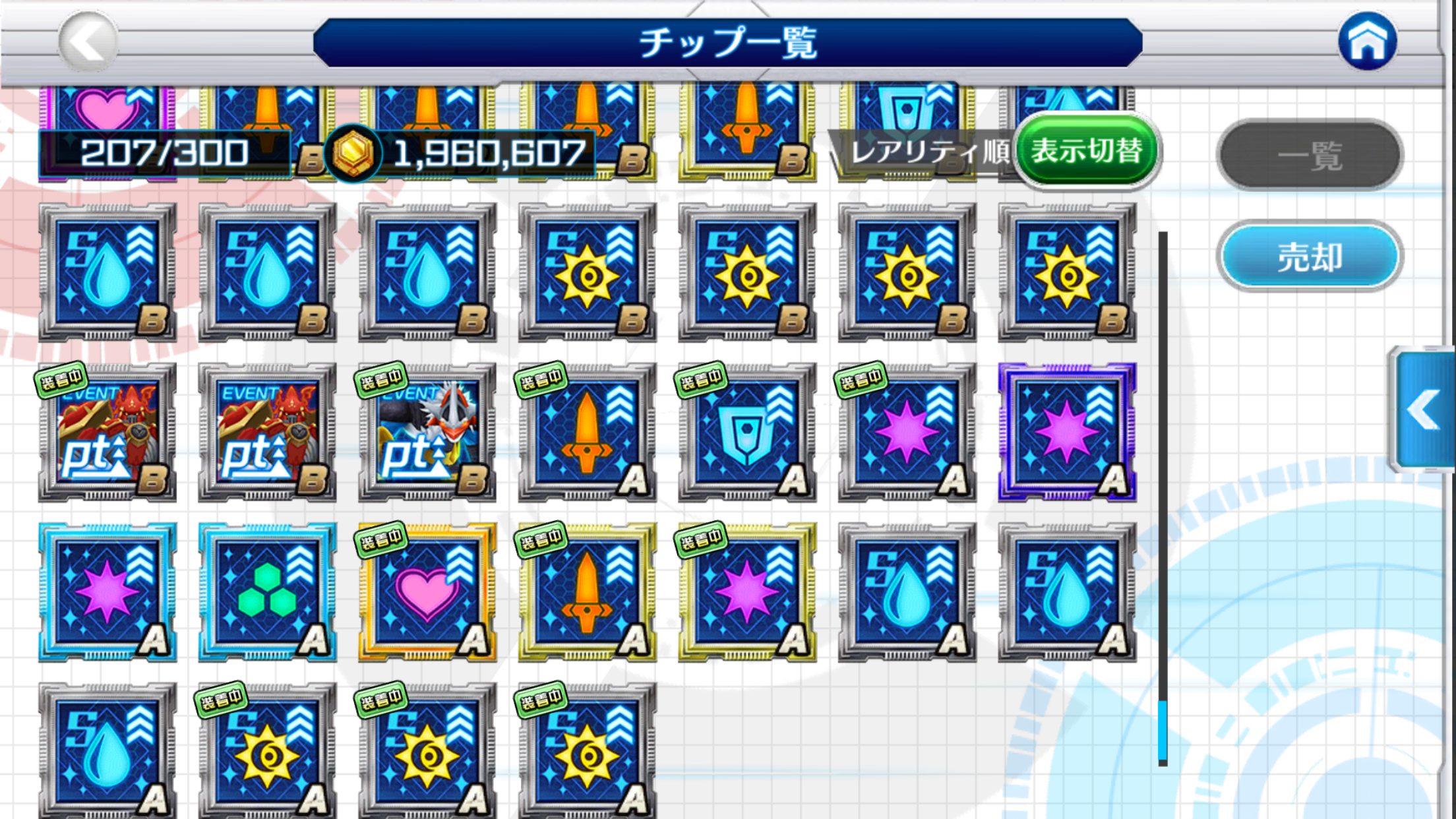The height and width of the screenshot is (819, 1456).
Task: Return to the home screen via house icon
Action: point(1368,42)
